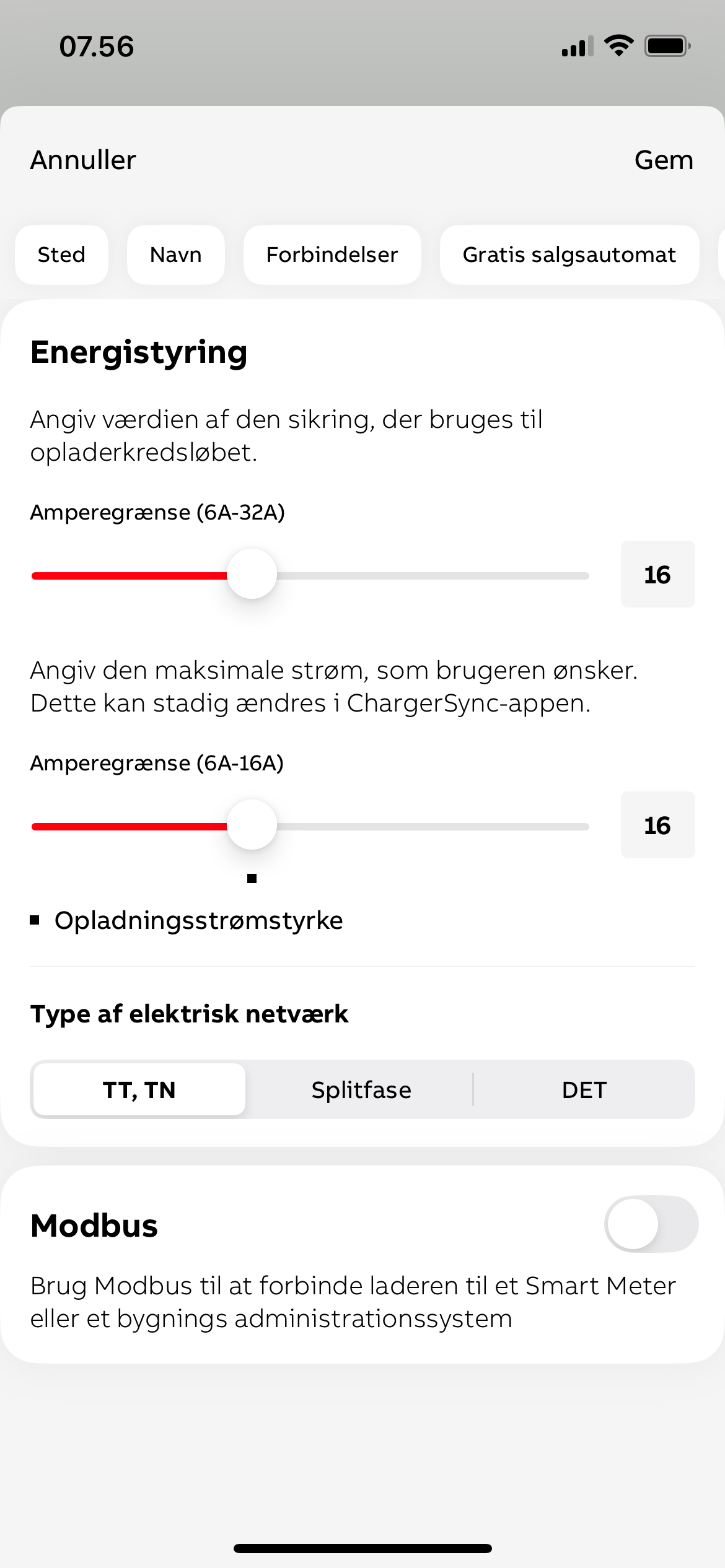Choose DET as network type
725x1568 pixels.
pos(584,1089)
